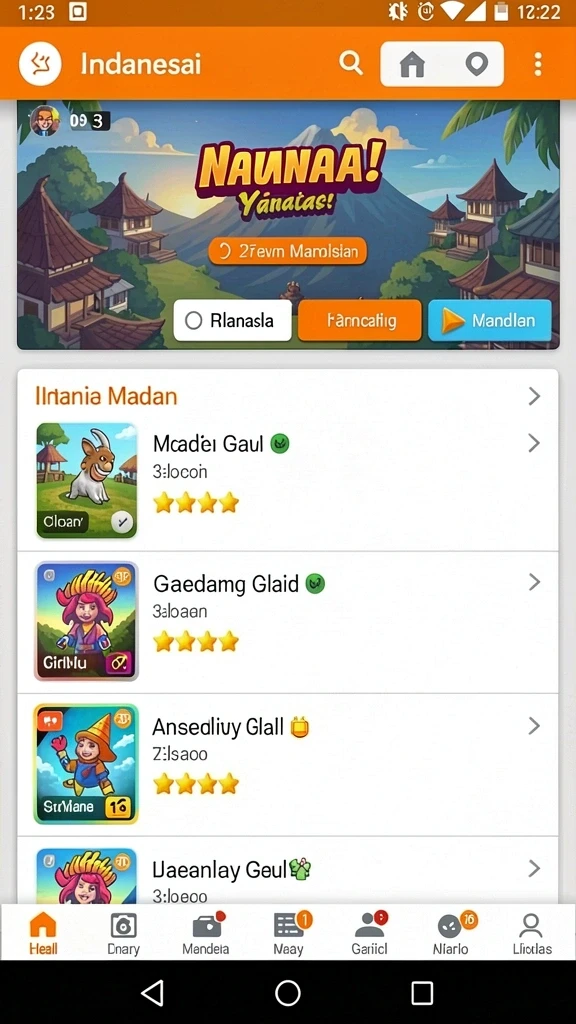Switch to the Heall tab

tap(43, 933)
